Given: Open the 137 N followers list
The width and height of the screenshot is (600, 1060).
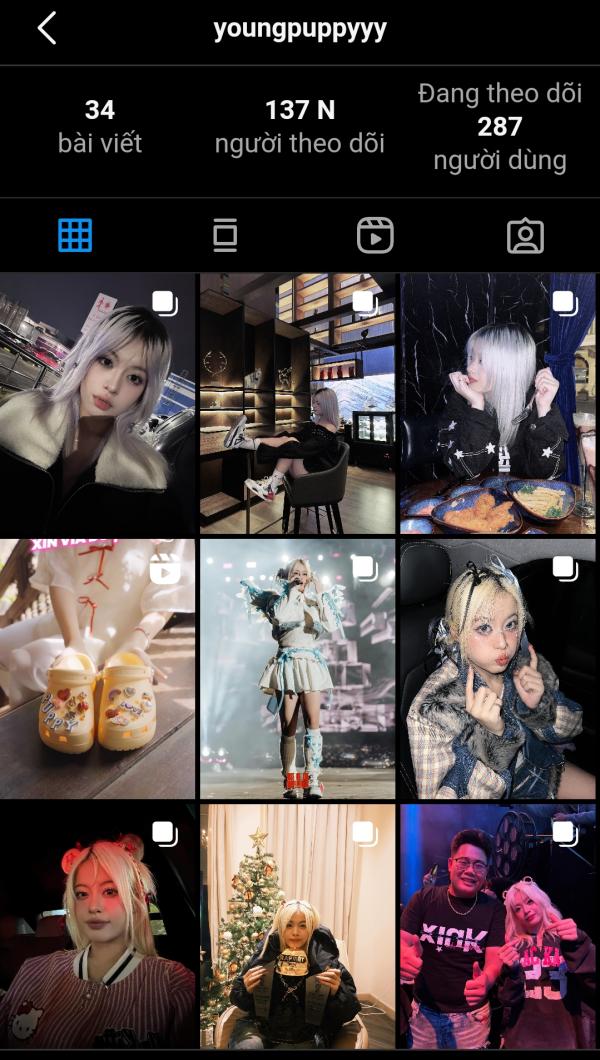Looking at the screenshot, I should [299, 126].
